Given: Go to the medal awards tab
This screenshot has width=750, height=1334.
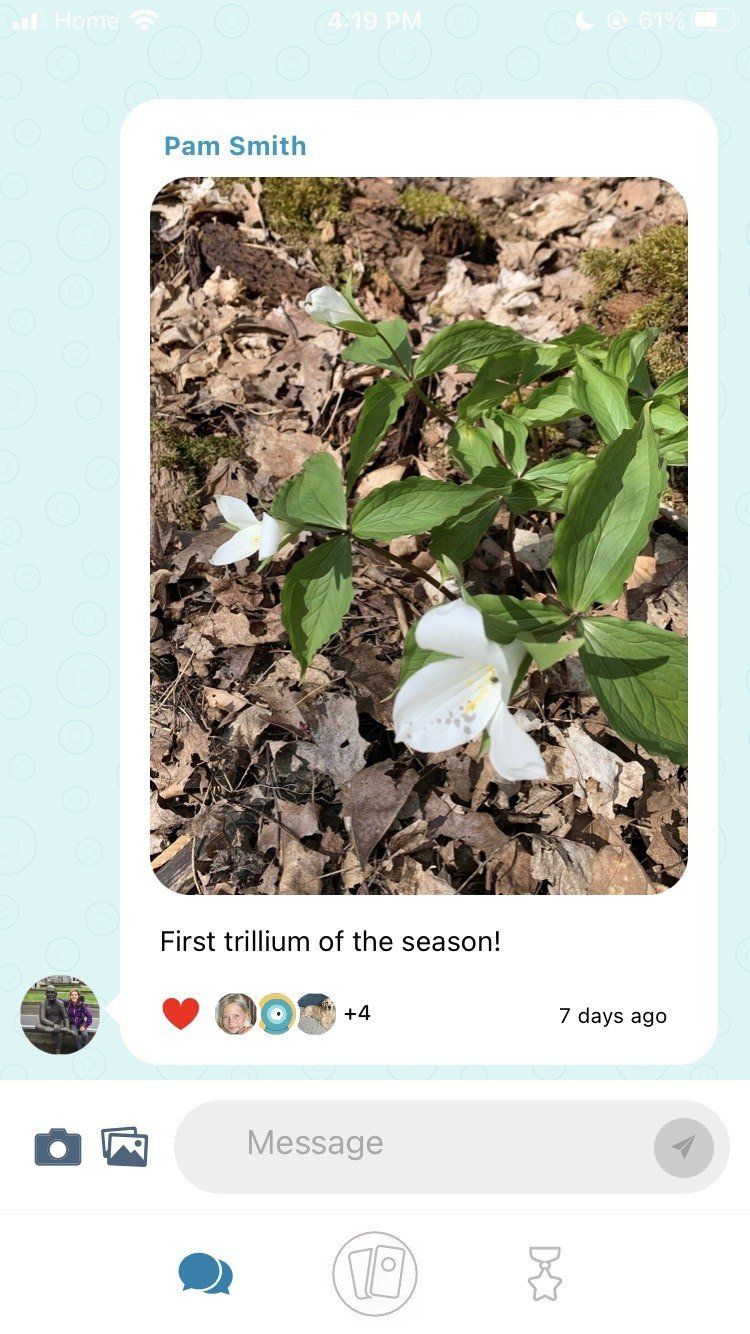Looking at the screenshot, I should point(545,1274).
